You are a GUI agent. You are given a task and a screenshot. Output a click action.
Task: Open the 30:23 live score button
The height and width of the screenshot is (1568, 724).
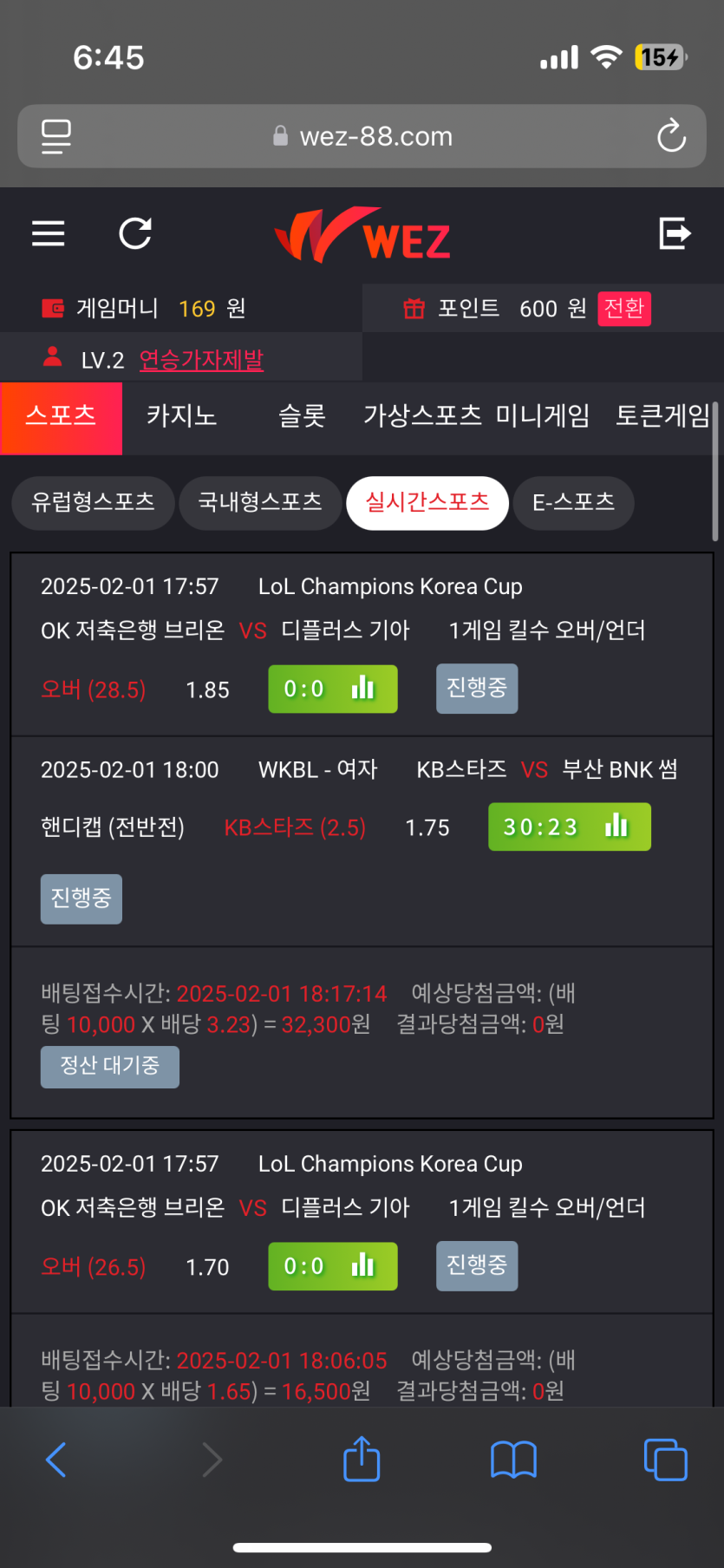click(569, 826)
